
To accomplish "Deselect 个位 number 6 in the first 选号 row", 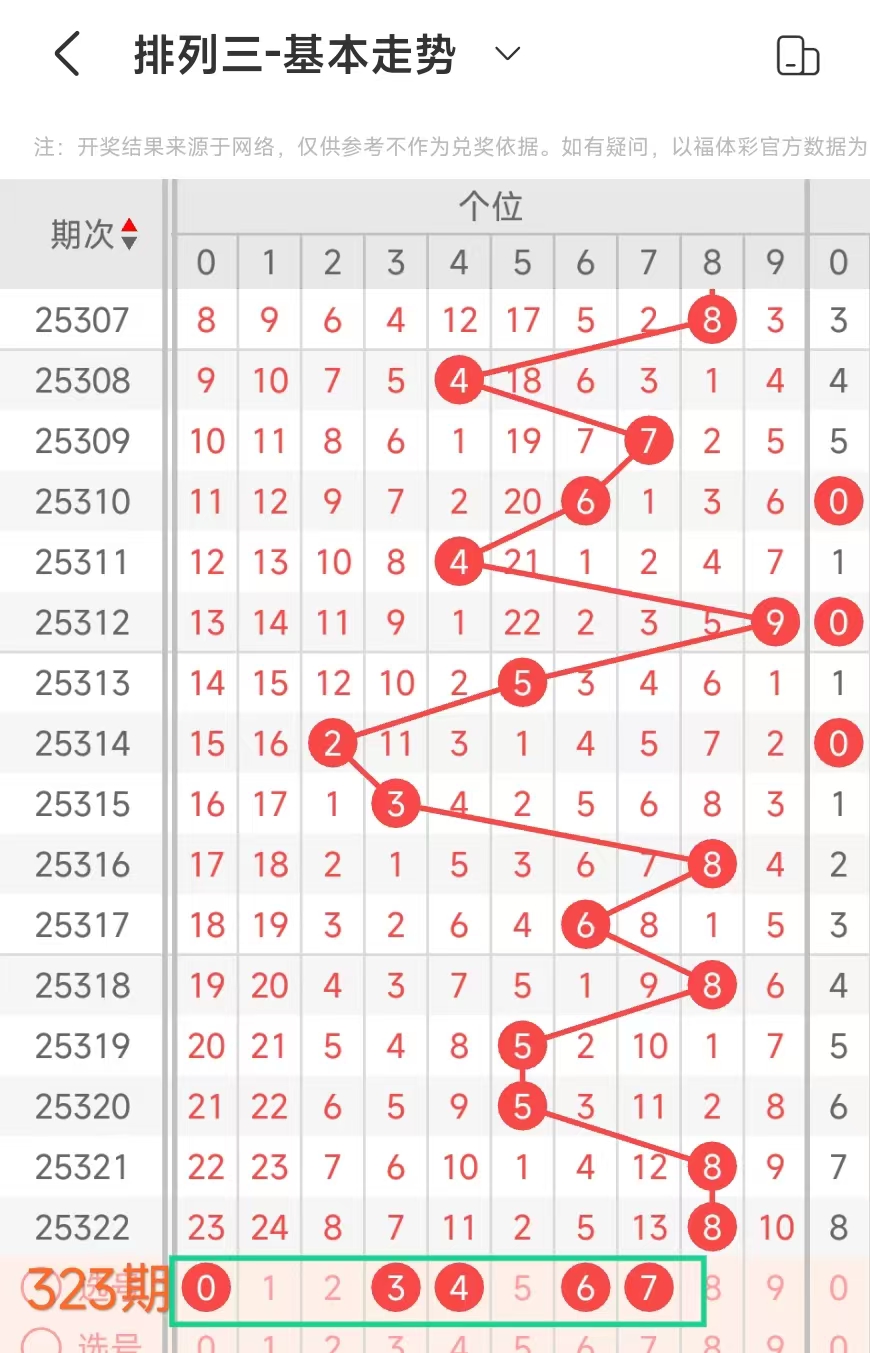I will [x=585, y=1288].
